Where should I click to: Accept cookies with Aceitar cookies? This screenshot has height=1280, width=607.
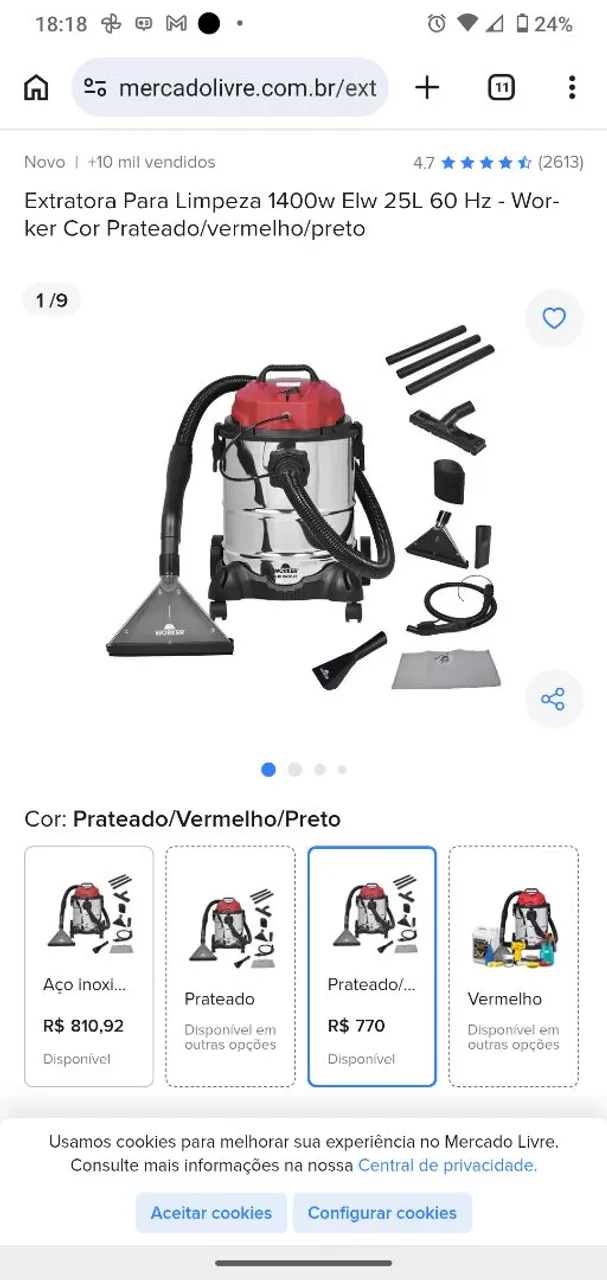pos(211,1213)
